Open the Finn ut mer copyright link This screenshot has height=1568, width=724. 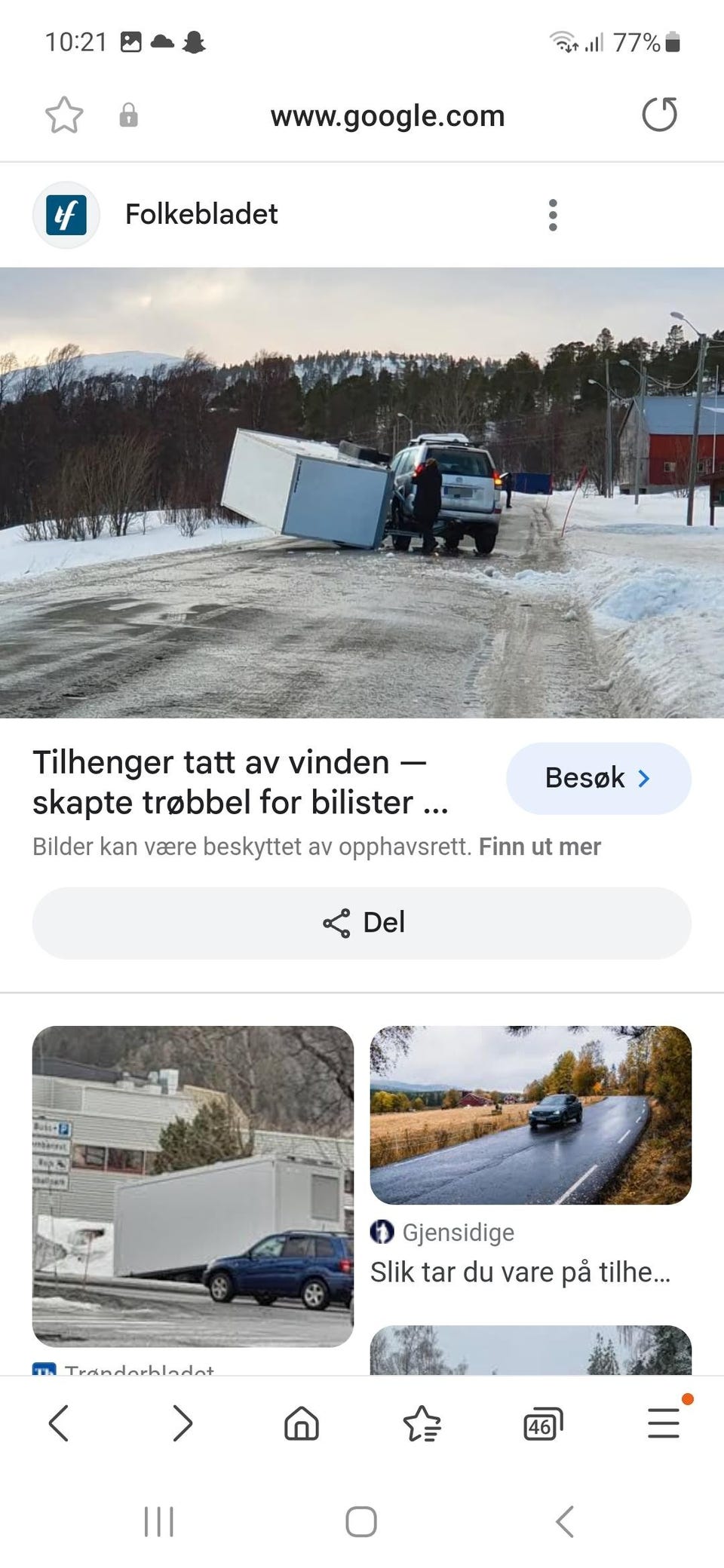pos(539,846)
